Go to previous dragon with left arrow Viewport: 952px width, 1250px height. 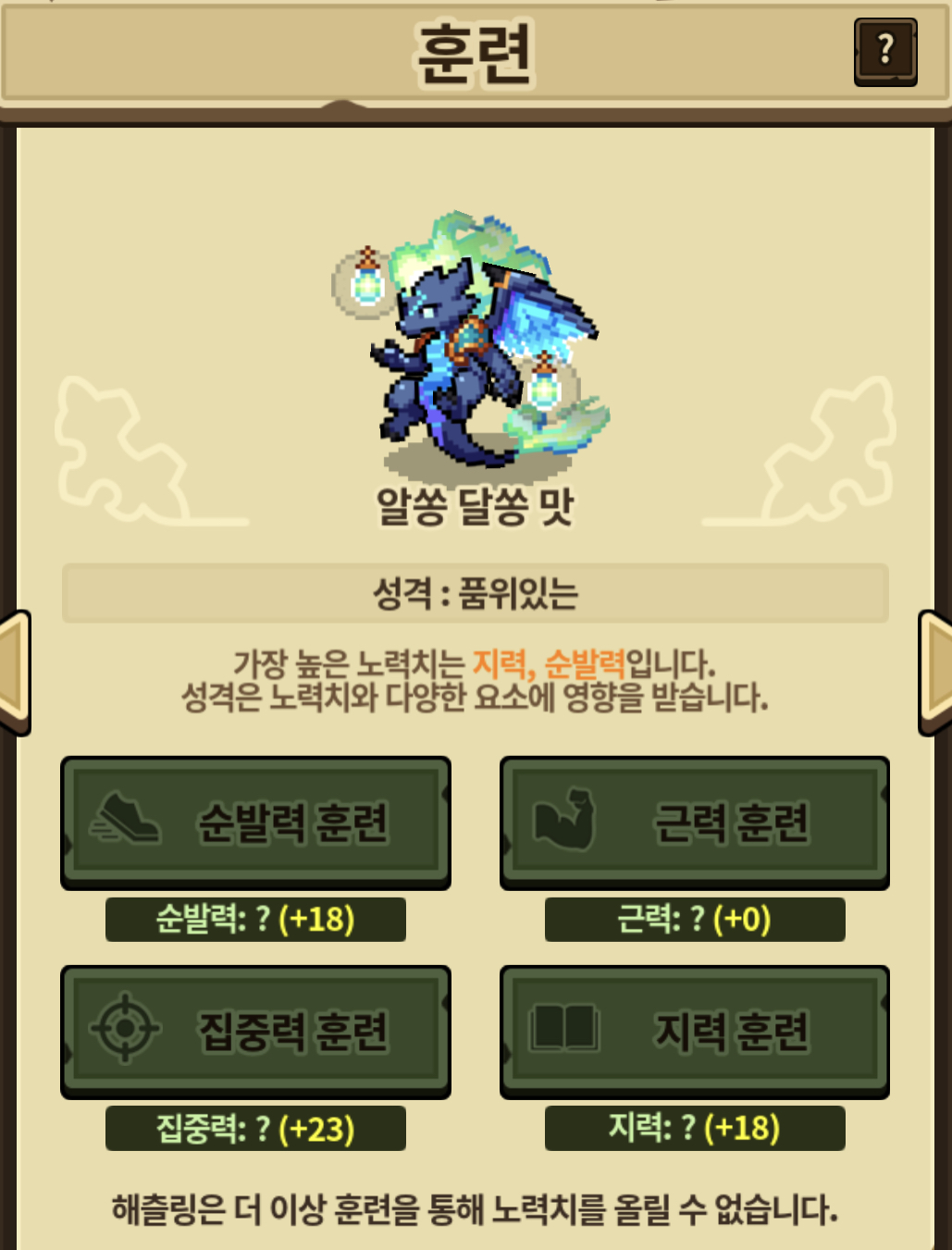tap(15, 673)
